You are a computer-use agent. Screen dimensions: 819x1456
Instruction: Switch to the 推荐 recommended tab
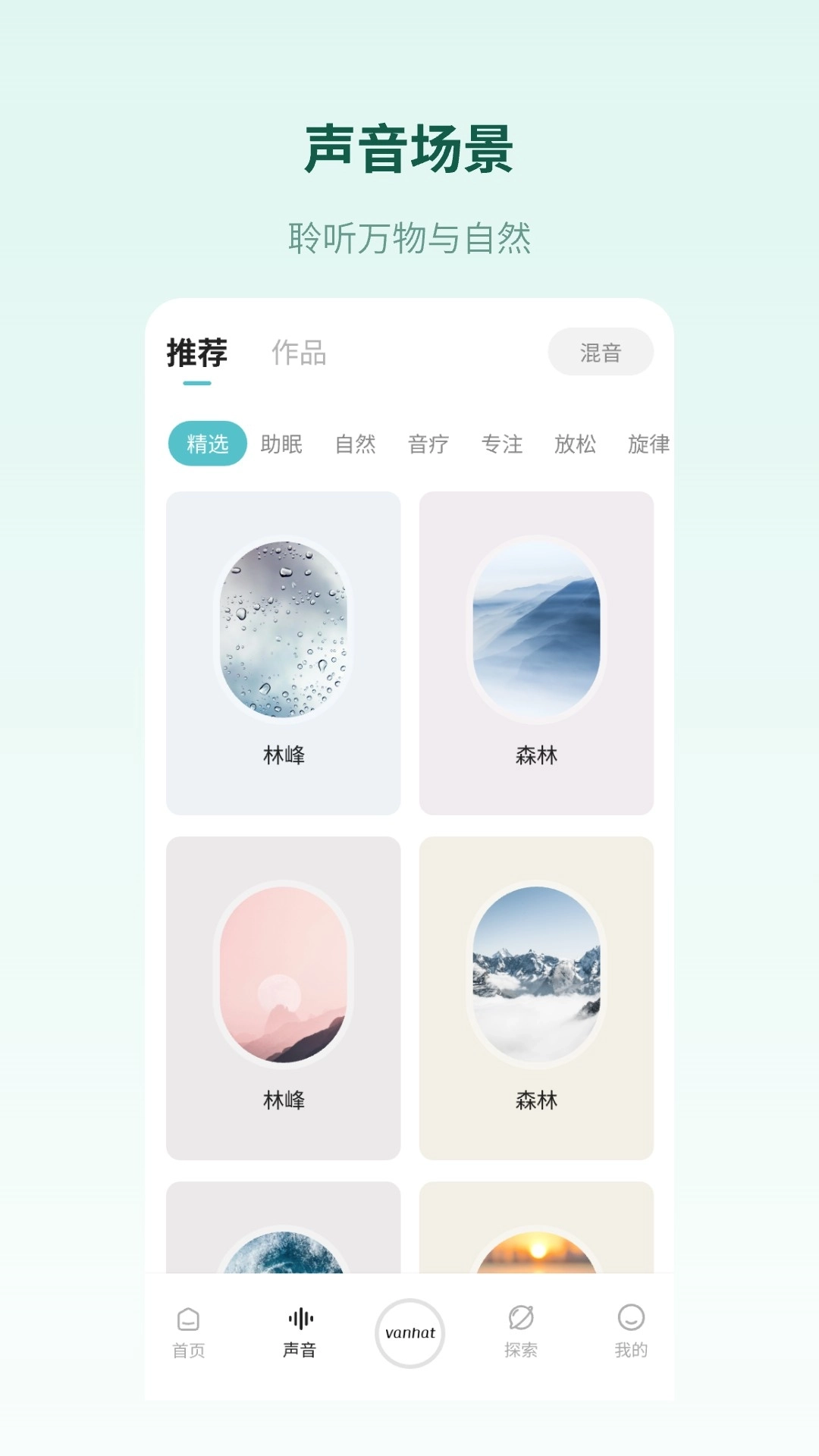[x=198, y=352]
